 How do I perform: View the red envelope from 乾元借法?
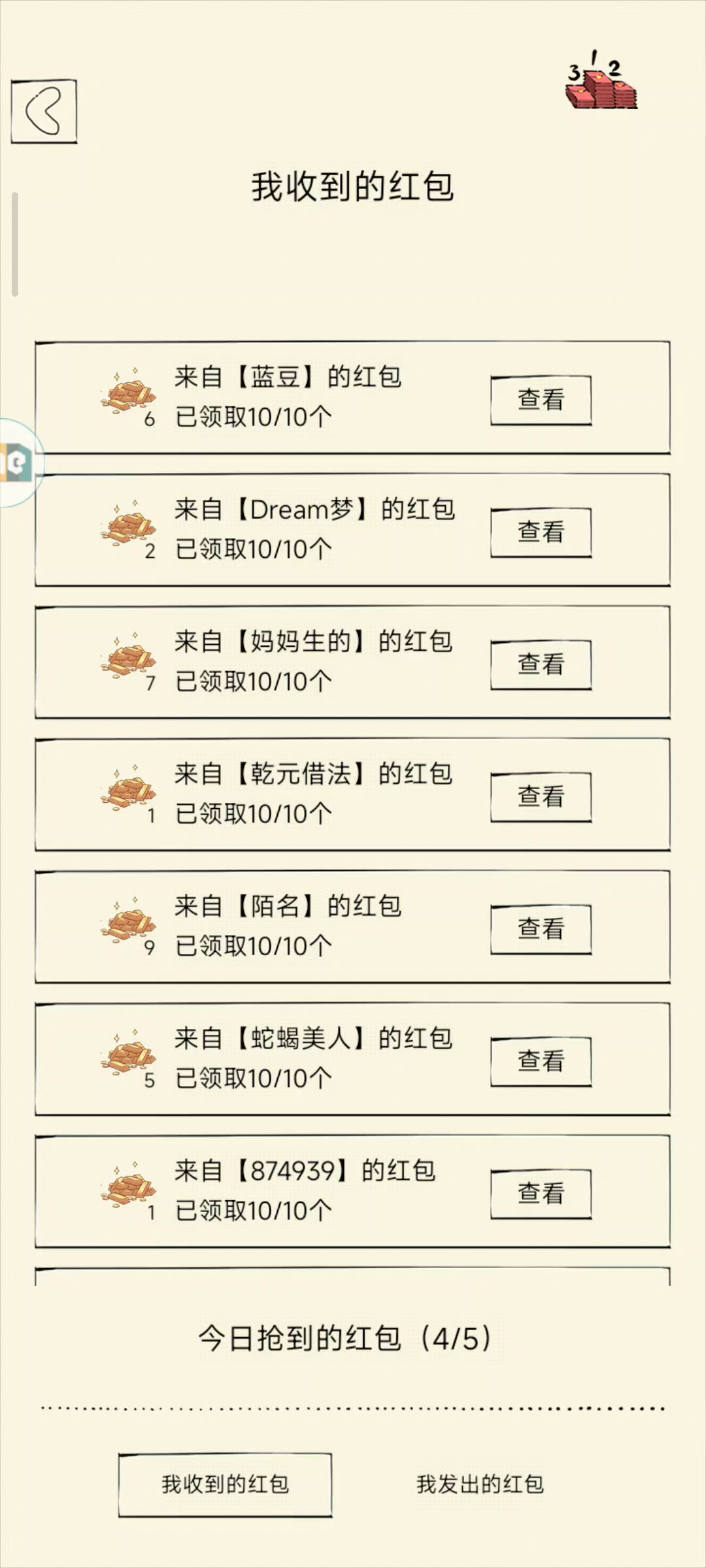click(541, 796)
